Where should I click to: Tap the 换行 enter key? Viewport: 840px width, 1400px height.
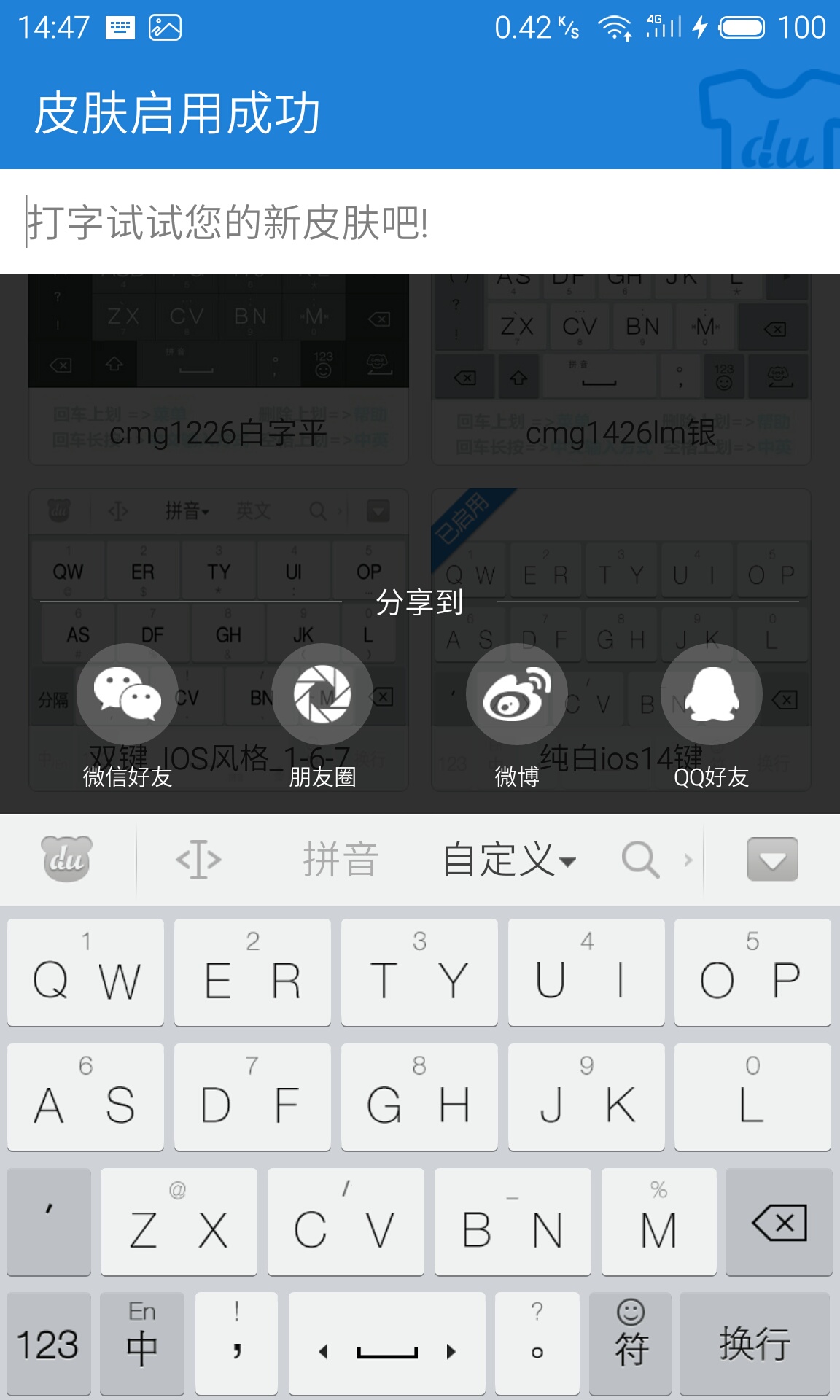pyautogui.click(x=755, y=1344)
